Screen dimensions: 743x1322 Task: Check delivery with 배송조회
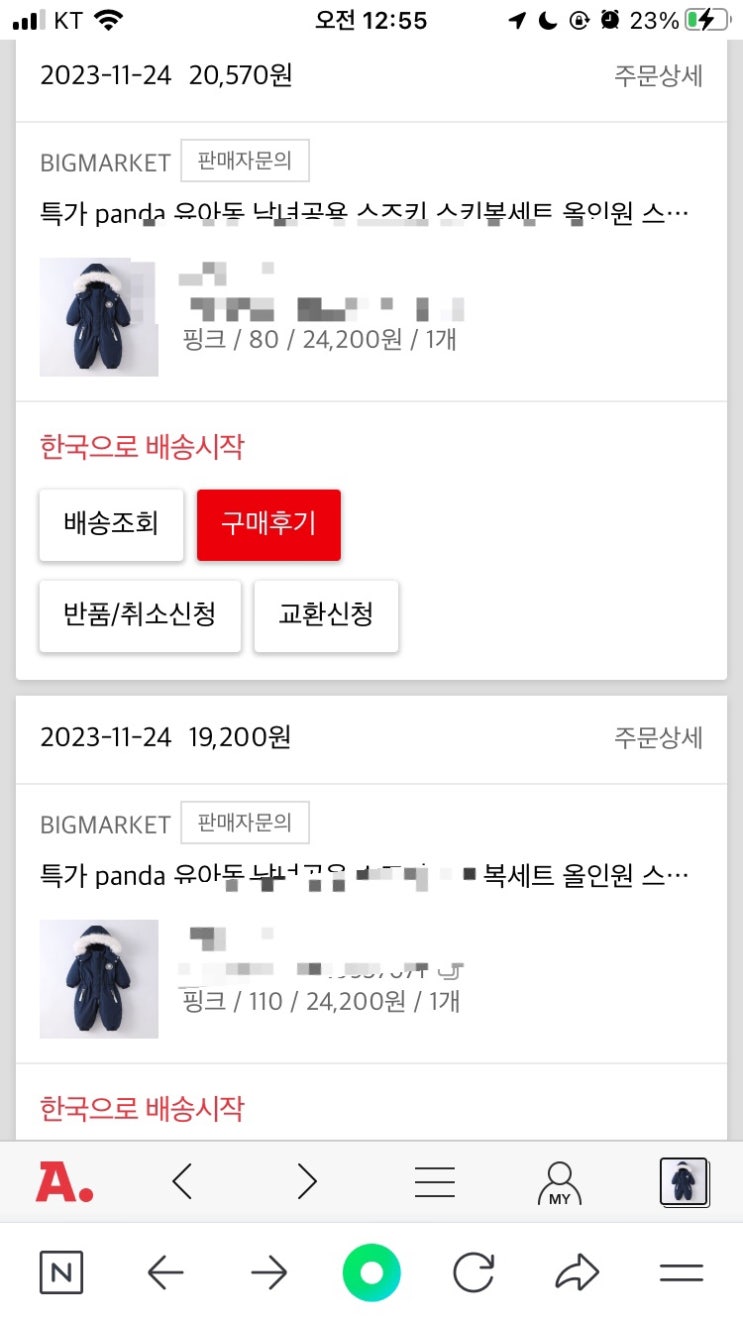coord(111,524)
